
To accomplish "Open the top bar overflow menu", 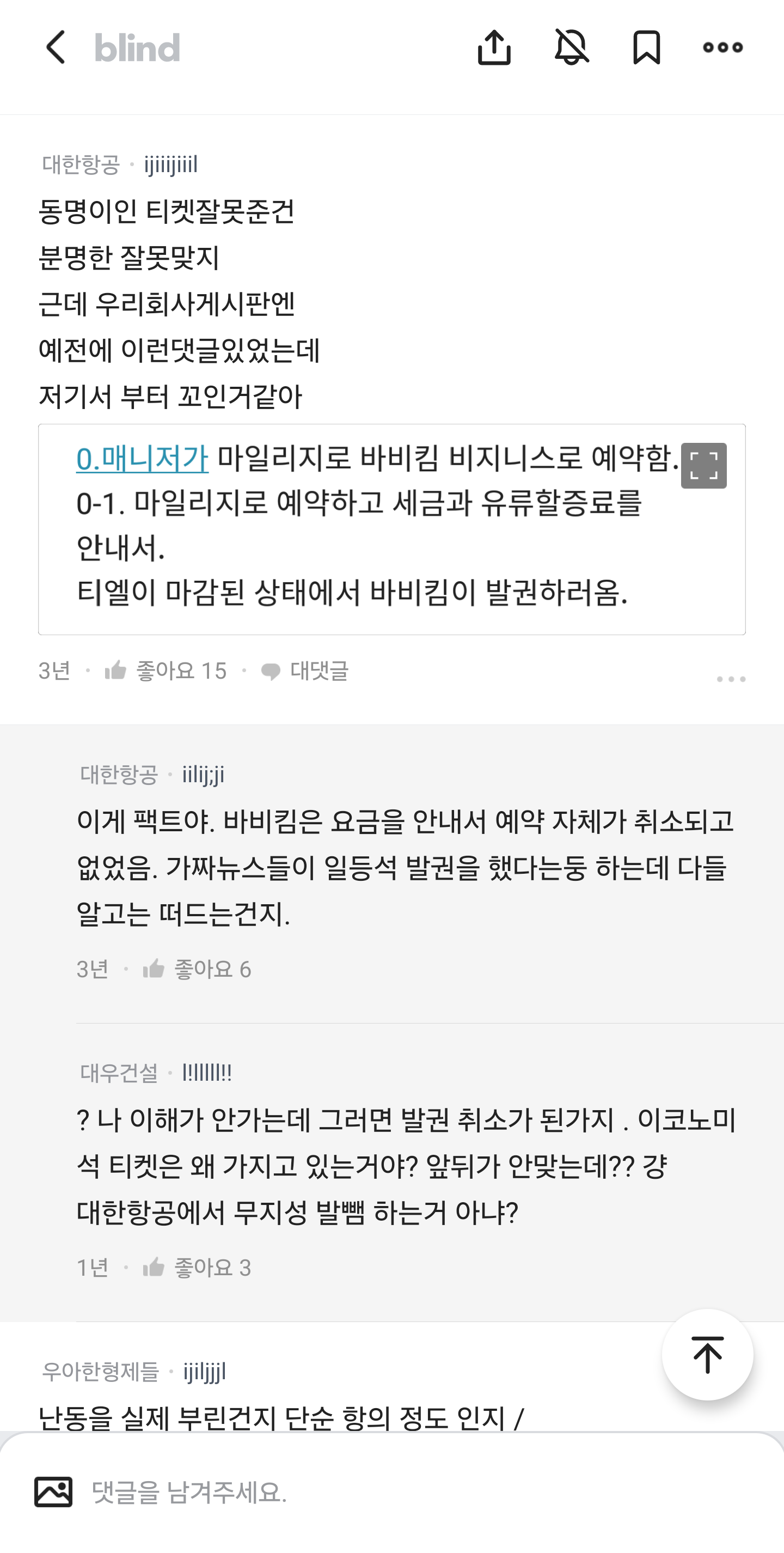I will point(722,47).
